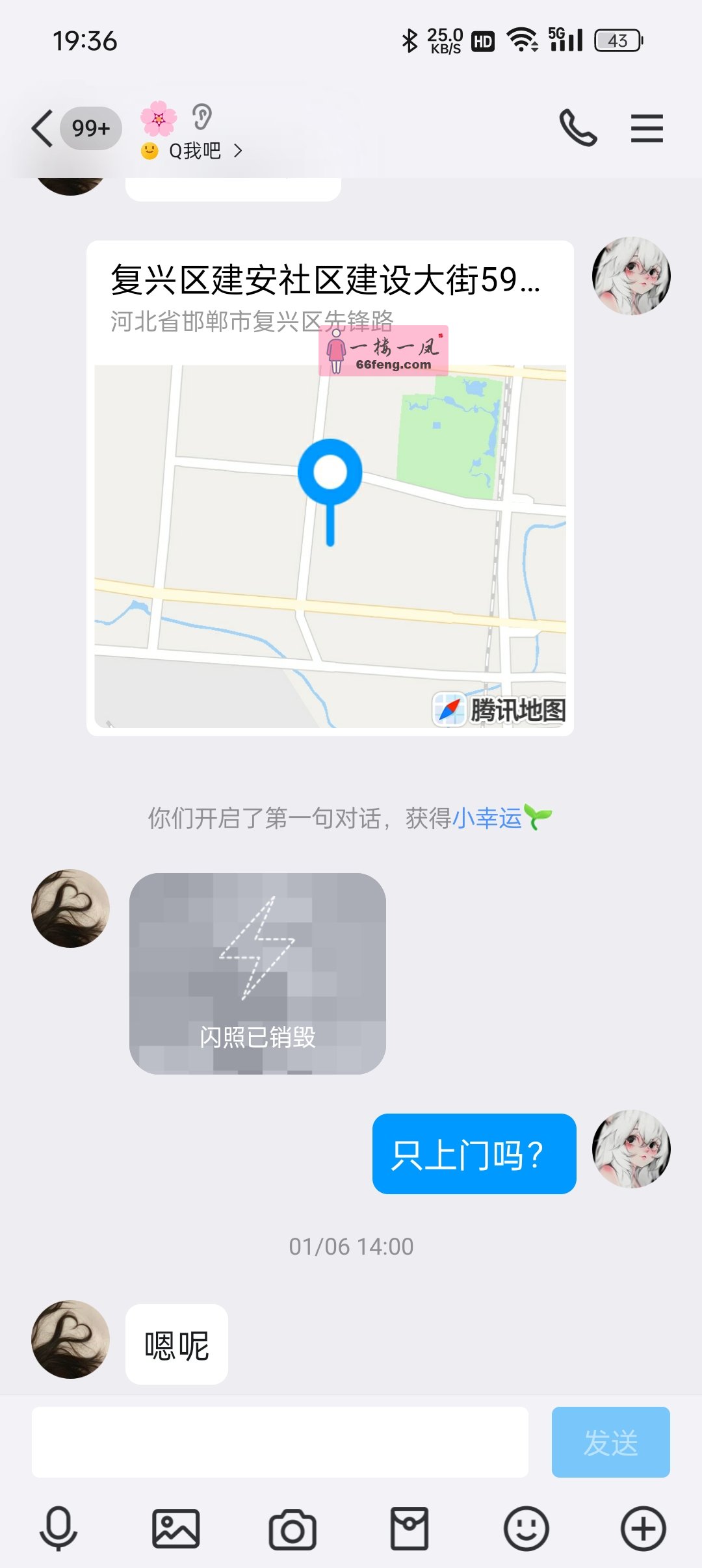Viewport: 702px width, 1568px height.
Task: Open the 复兴区建安社区 location map card
Action: [x=331, y=488]
